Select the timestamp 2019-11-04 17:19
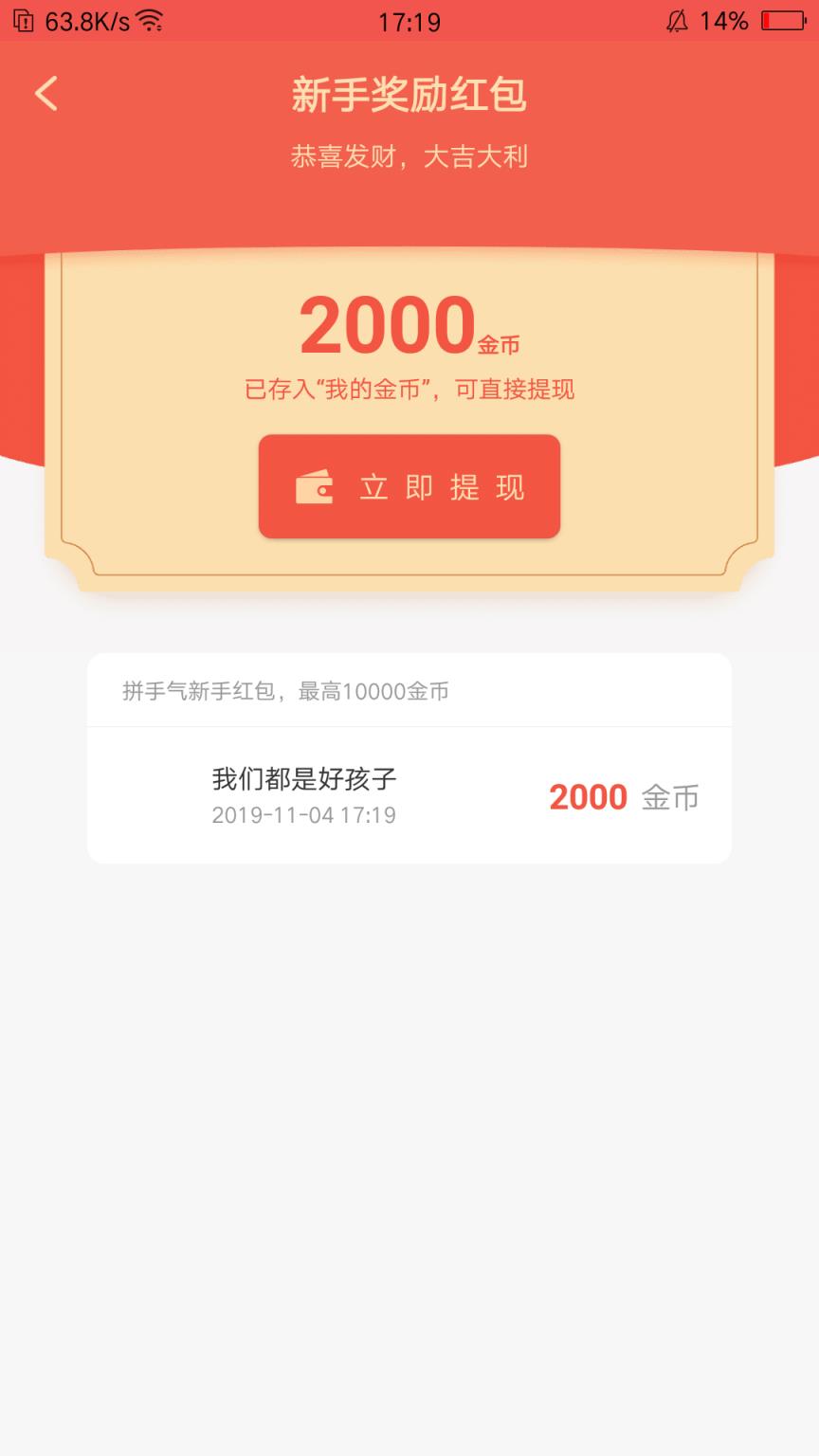Viewport: 819px width, 1456px height. point(305,813)
